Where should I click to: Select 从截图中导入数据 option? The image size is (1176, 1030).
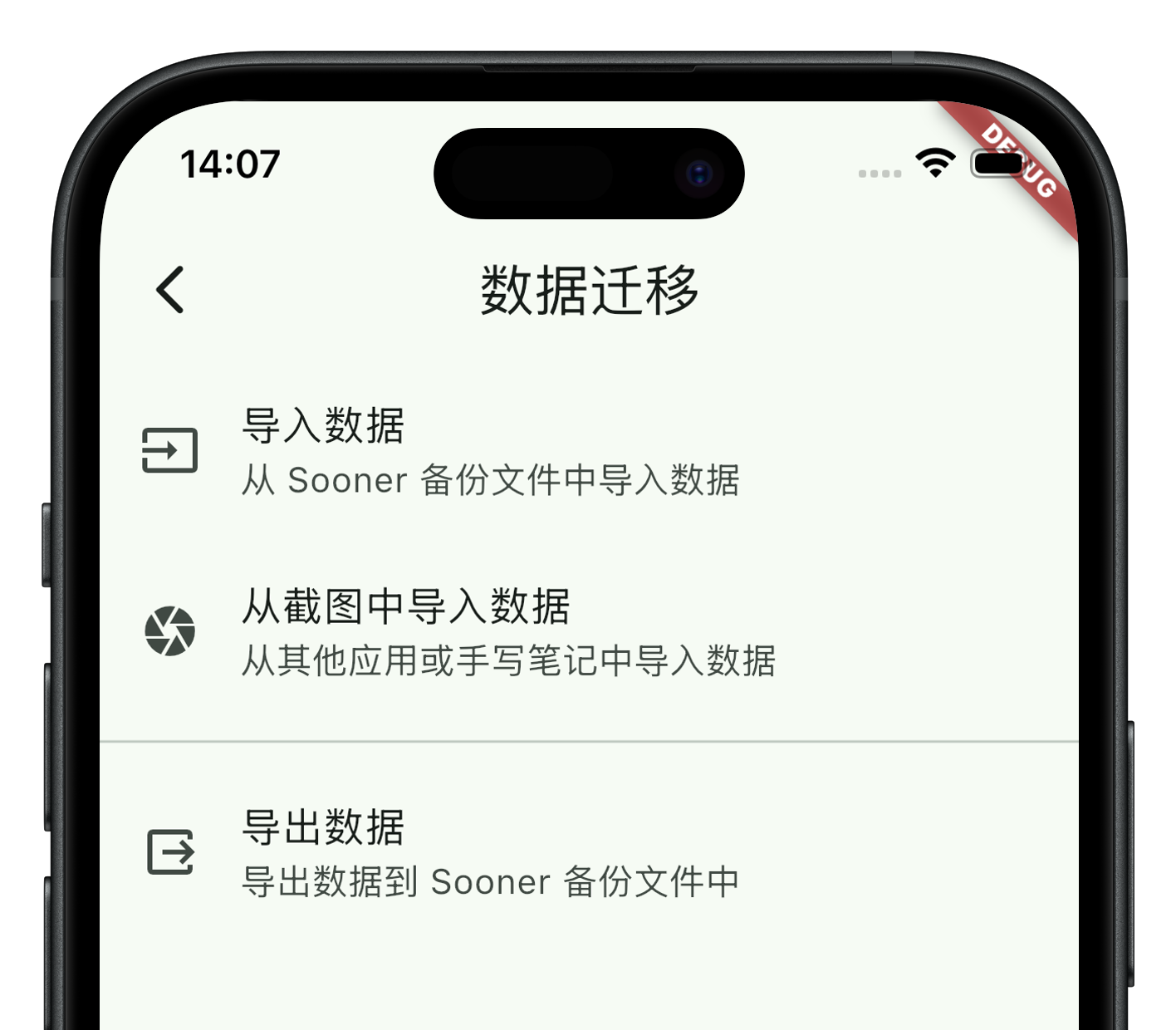[x=507, y=631]
